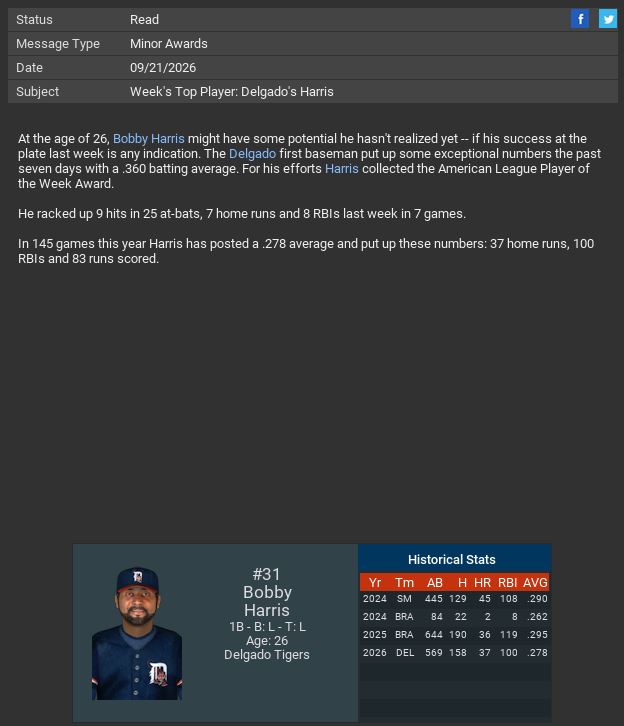Open the Delgado team link
624x726 pixels.
click(x=252, y=154)
